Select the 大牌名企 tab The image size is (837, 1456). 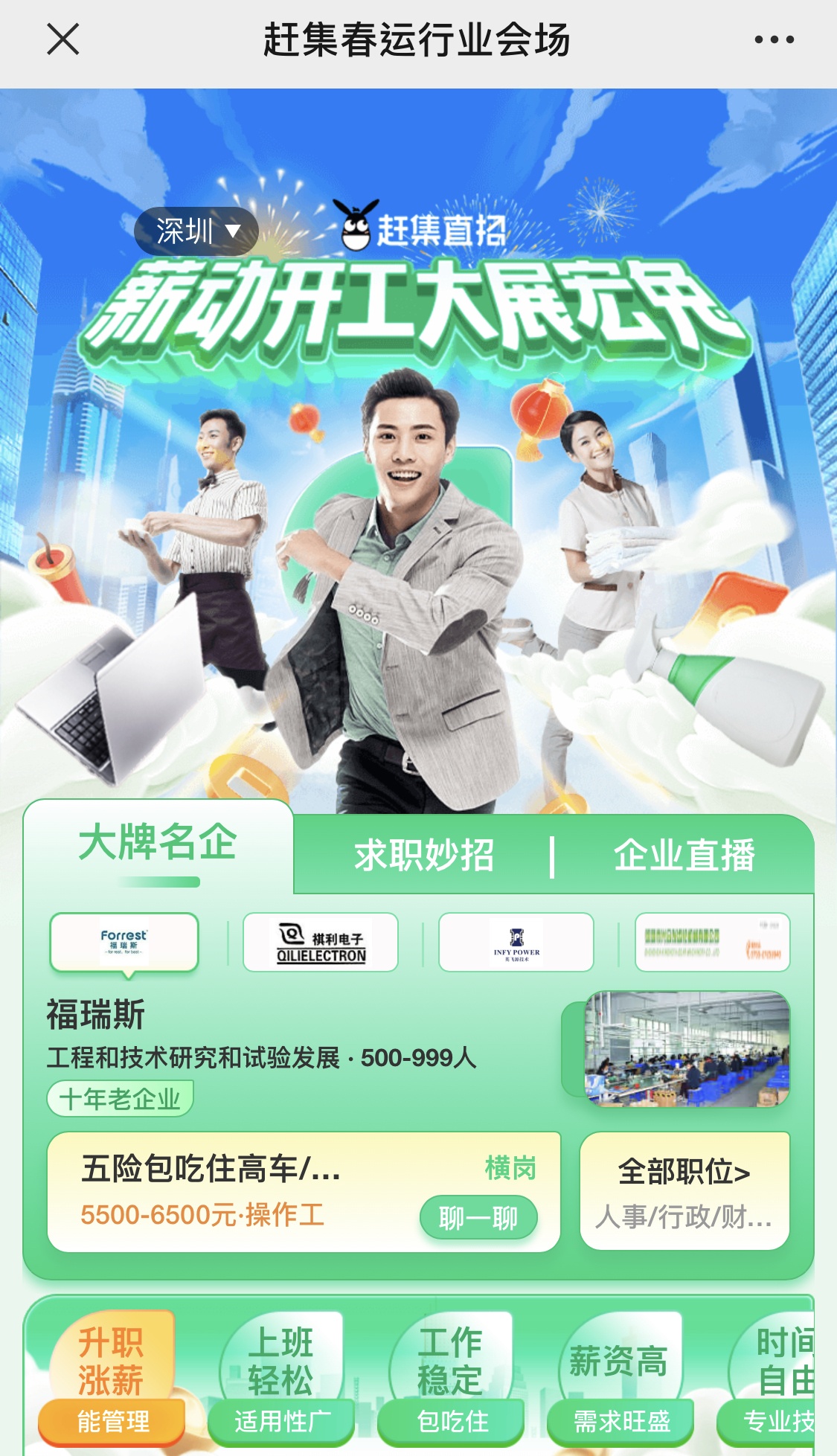click(158, 843)
